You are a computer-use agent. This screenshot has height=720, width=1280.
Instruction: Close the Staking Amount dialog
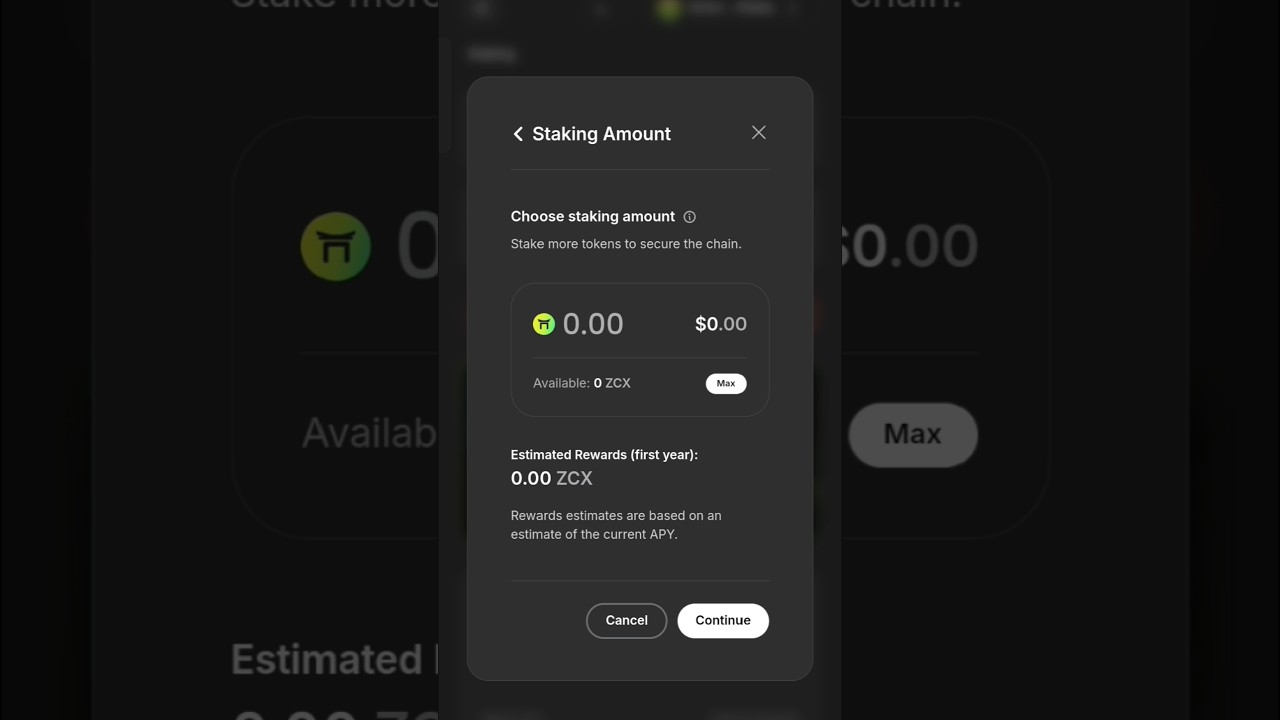point(759,133)
